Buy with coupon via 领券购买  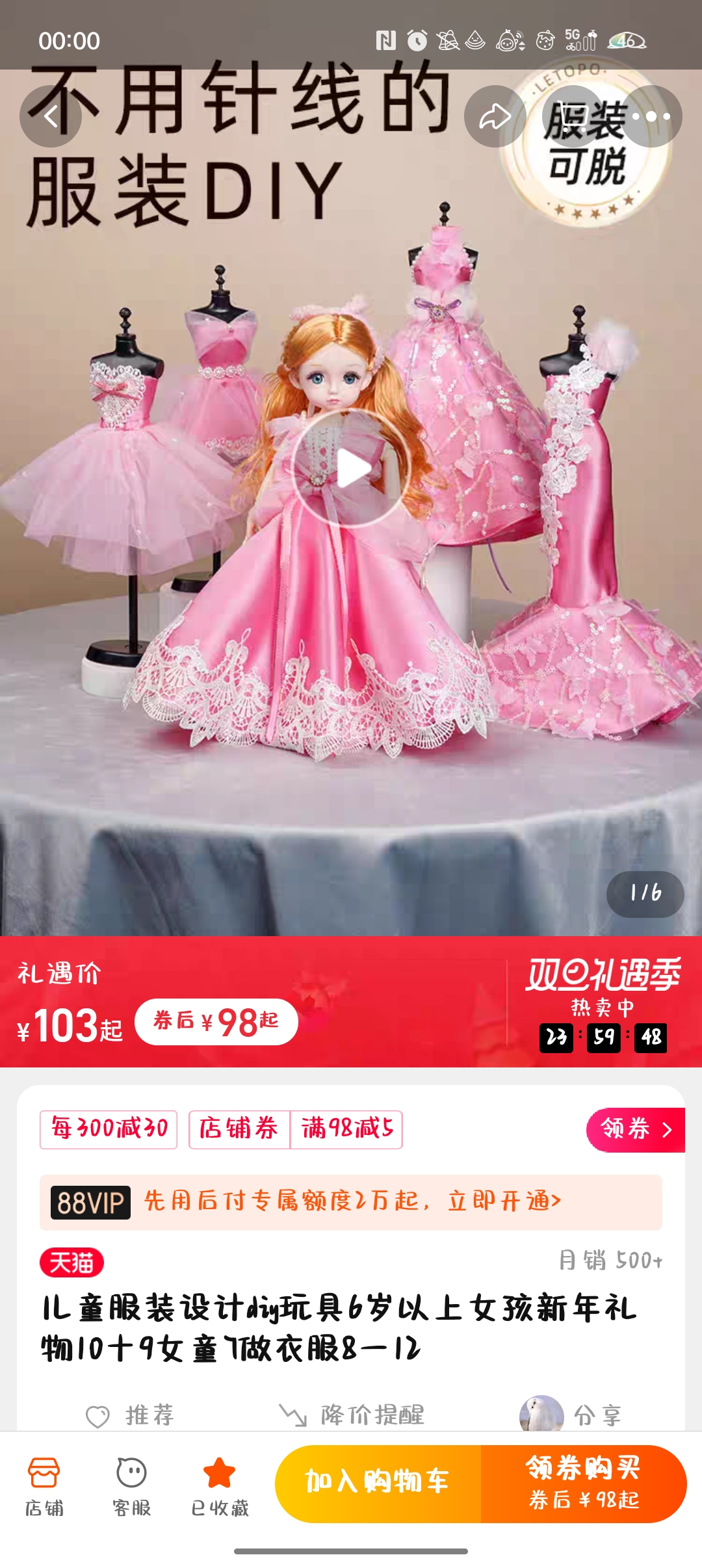click(584, 1483)
